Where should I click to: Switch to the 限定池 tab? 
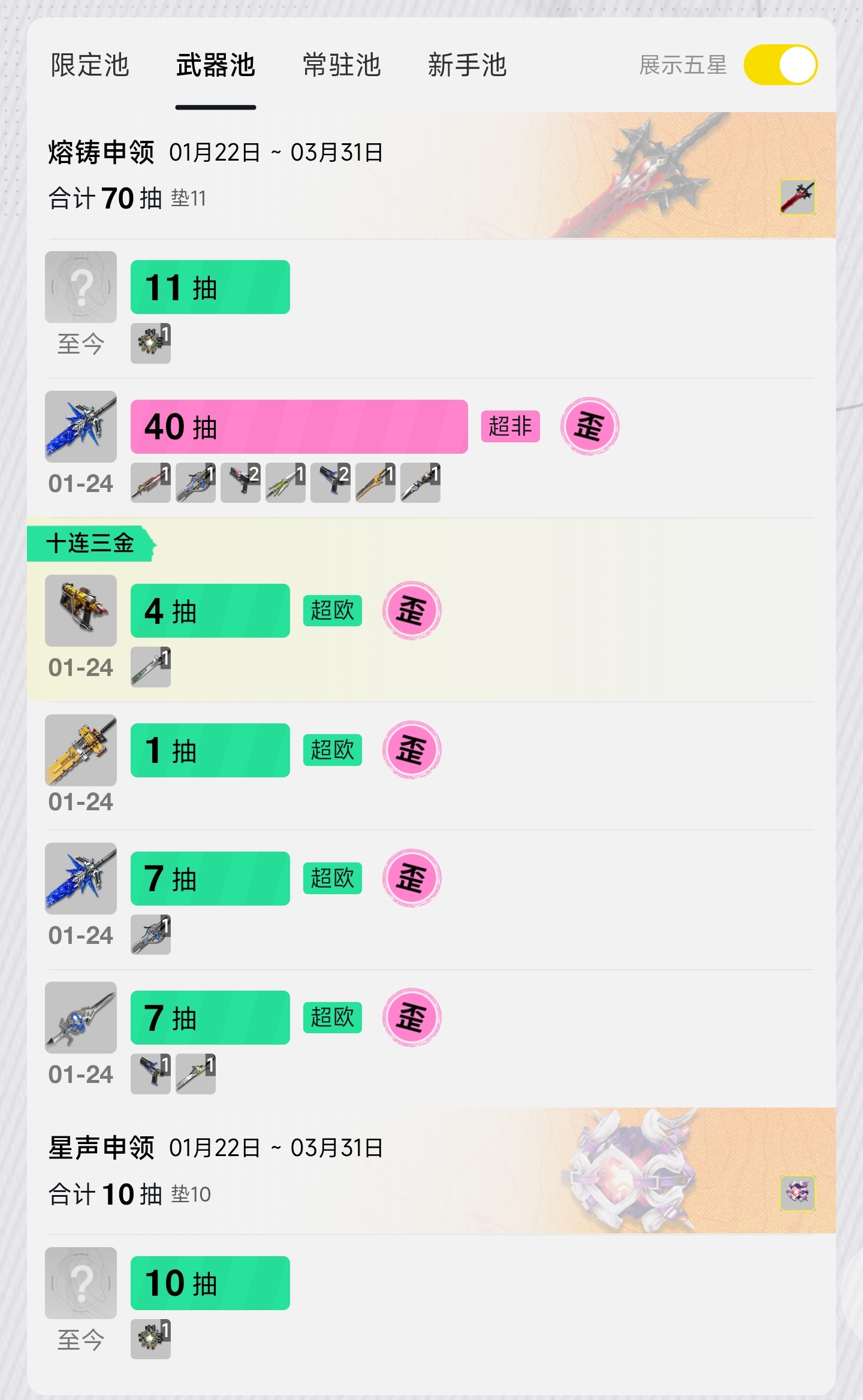[x=90, y=65]
